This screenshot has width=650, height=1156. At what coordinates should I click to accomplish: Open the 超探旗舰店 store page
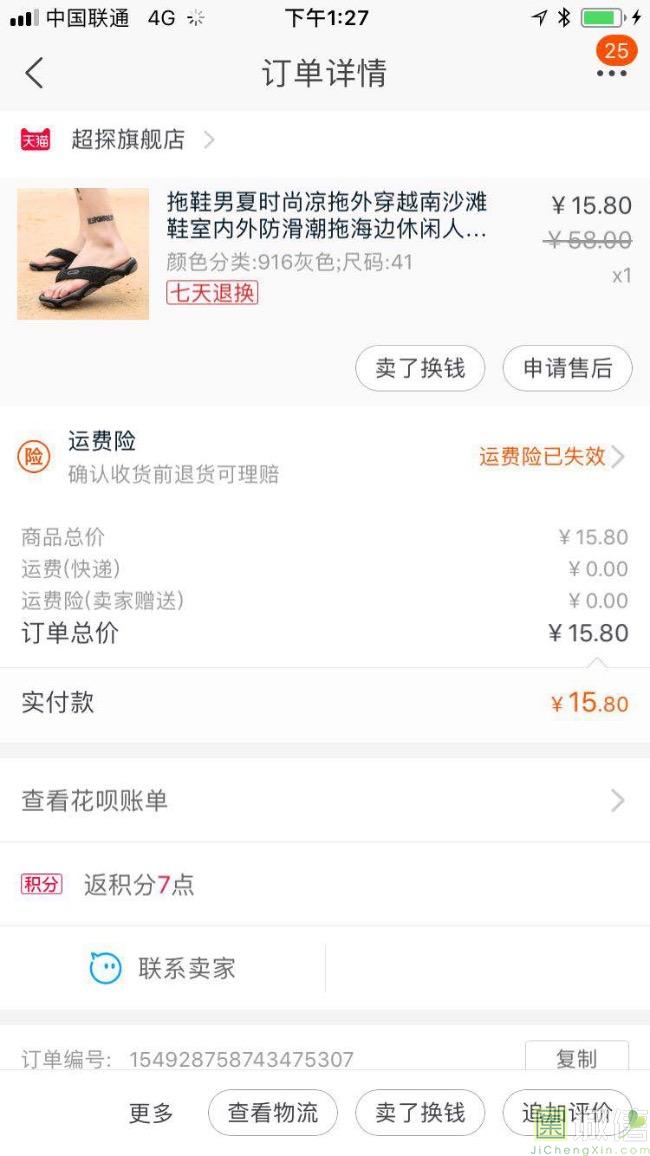[127, 140]
